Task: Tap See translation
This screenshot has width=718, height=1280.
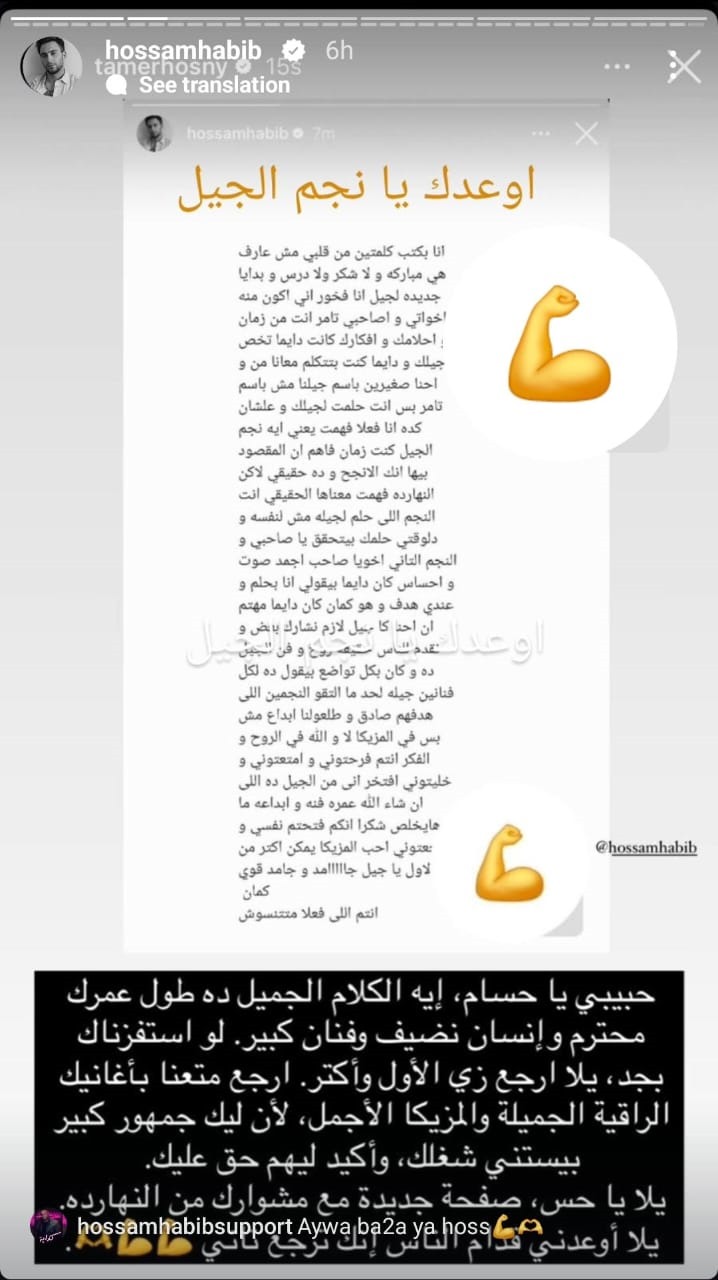Action: click(201, 85)
